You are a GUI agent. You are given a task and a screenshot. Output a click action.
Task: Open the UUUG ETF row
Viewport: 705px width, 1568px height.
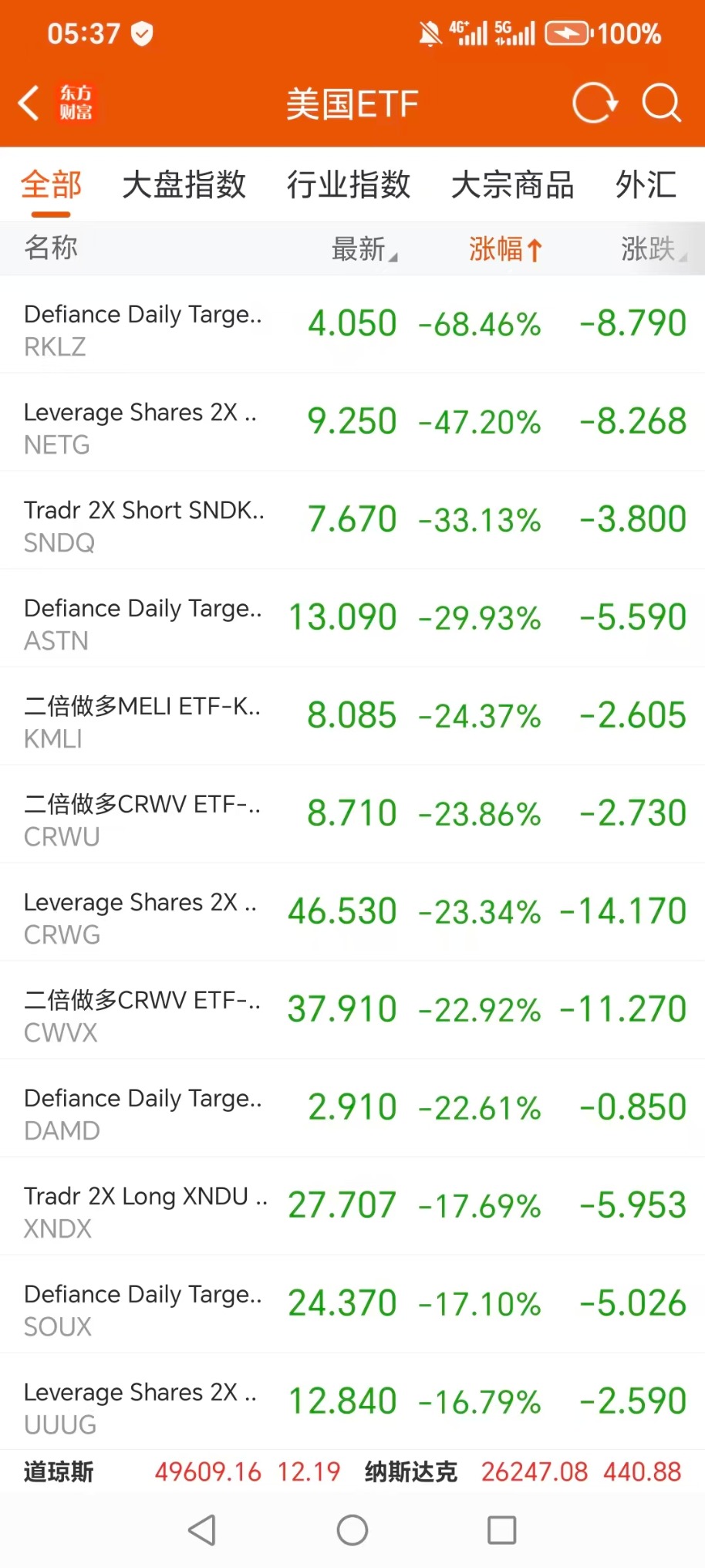(x=352, y=1402)
